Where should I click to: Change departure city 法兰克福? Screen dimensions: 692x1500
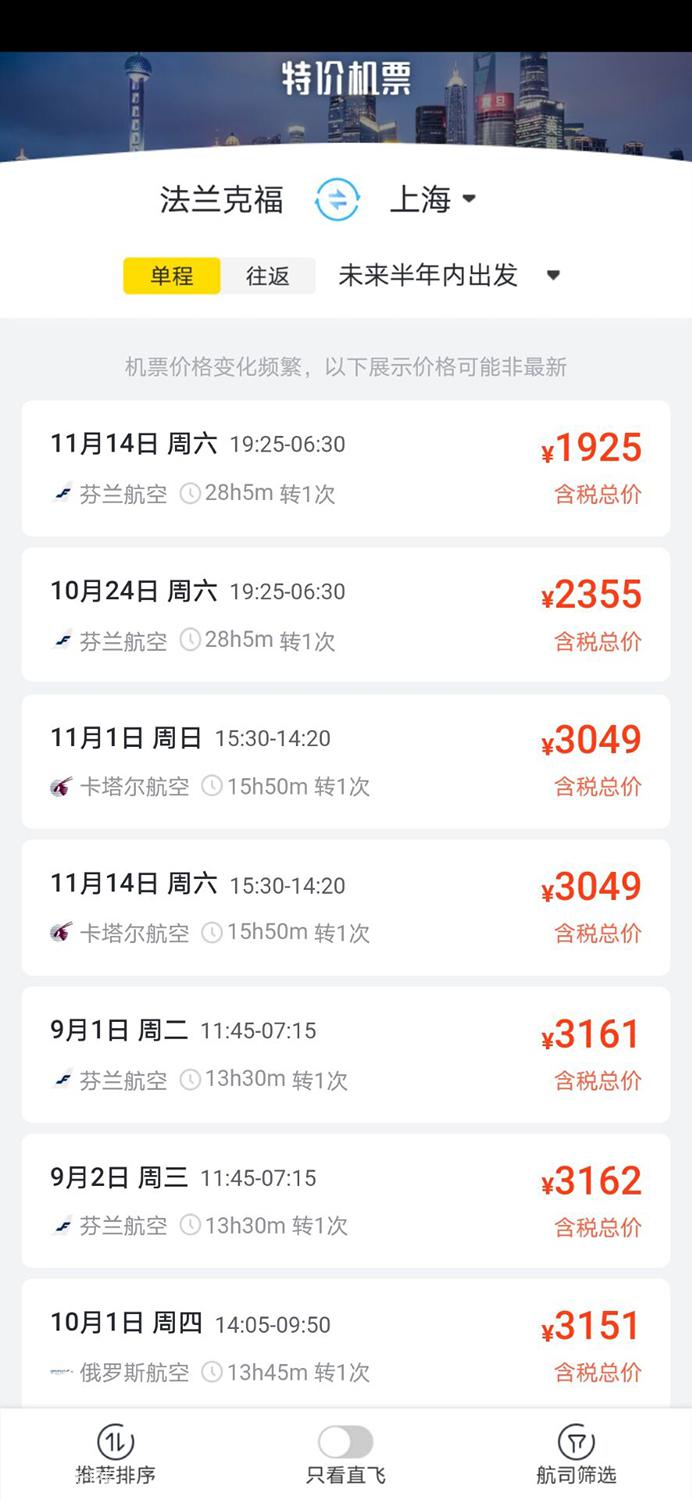click(x=222, y=199)
